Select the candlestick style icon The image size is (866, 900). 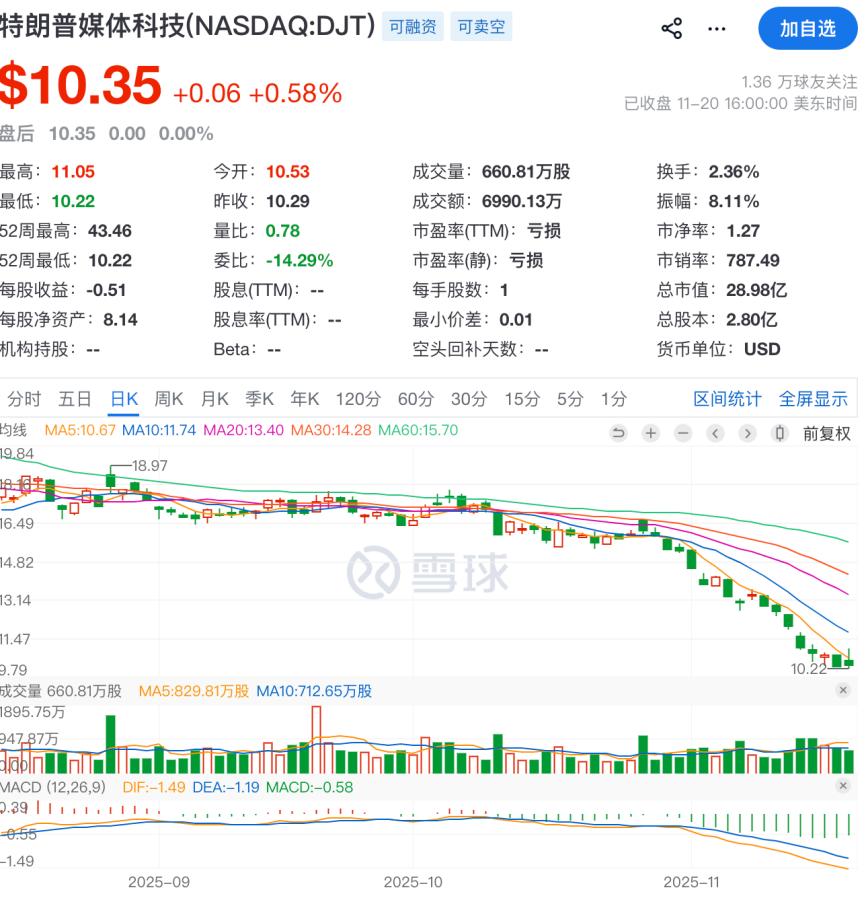click(x=778, y=434)
